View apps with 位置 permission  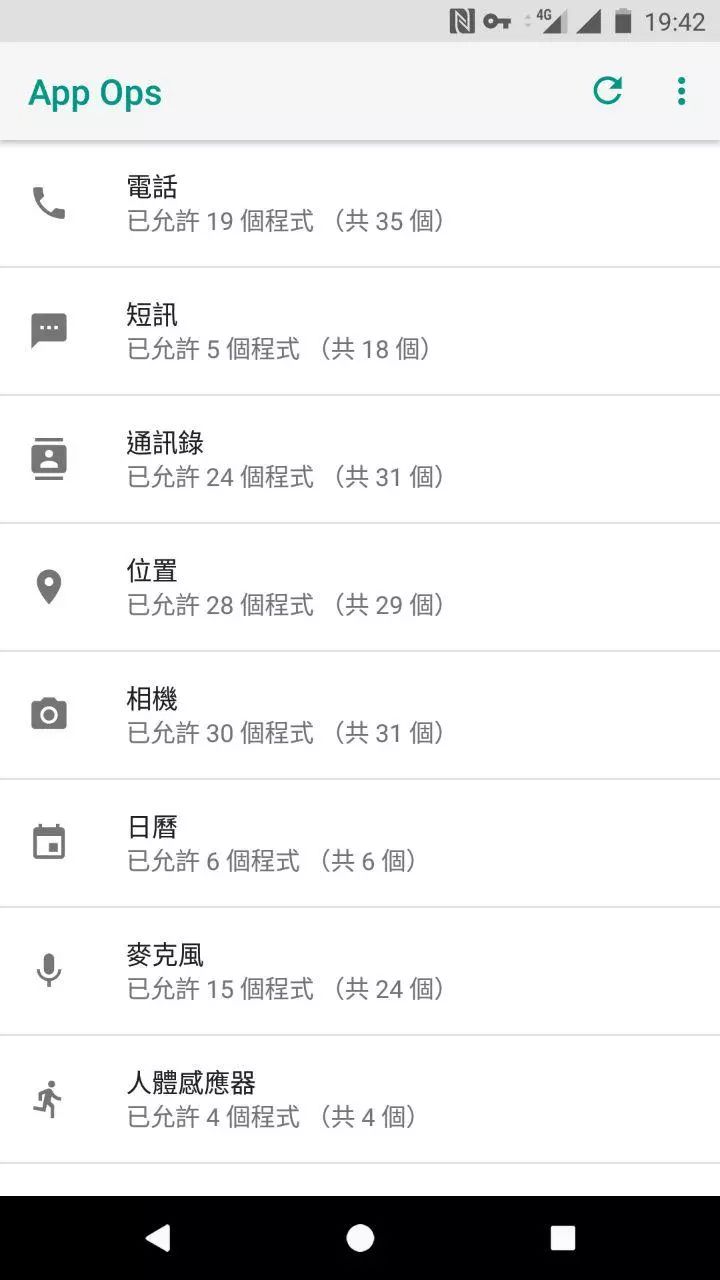360,588
